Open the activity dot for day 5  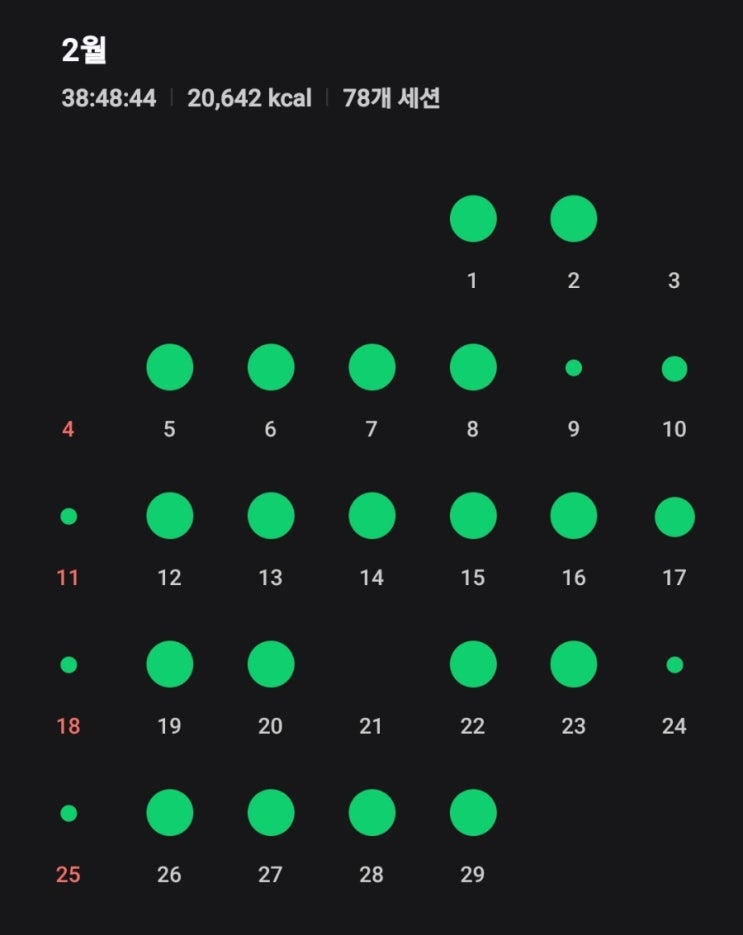point(170,368)
